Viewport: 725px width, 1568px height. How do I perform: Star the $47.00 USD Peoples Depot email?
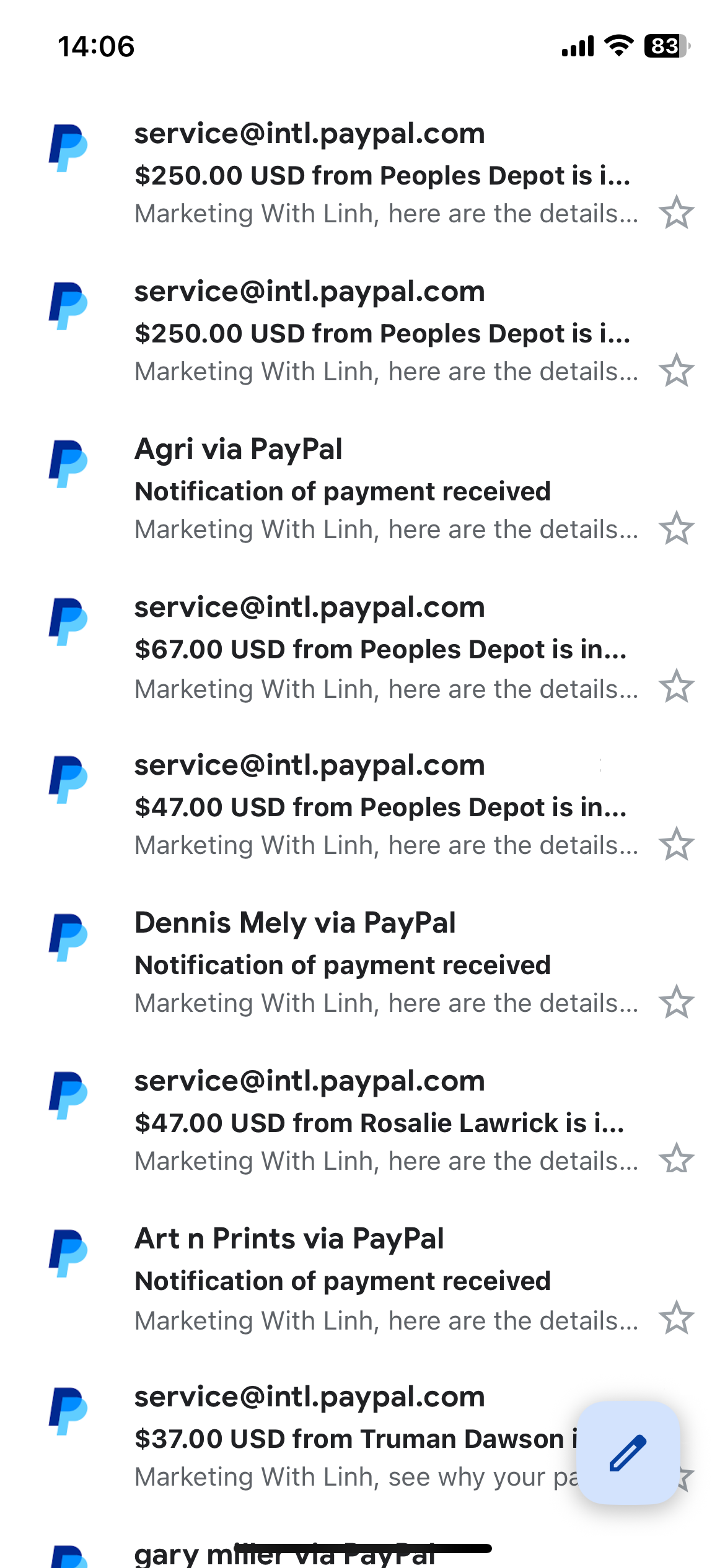click(676, 844)
